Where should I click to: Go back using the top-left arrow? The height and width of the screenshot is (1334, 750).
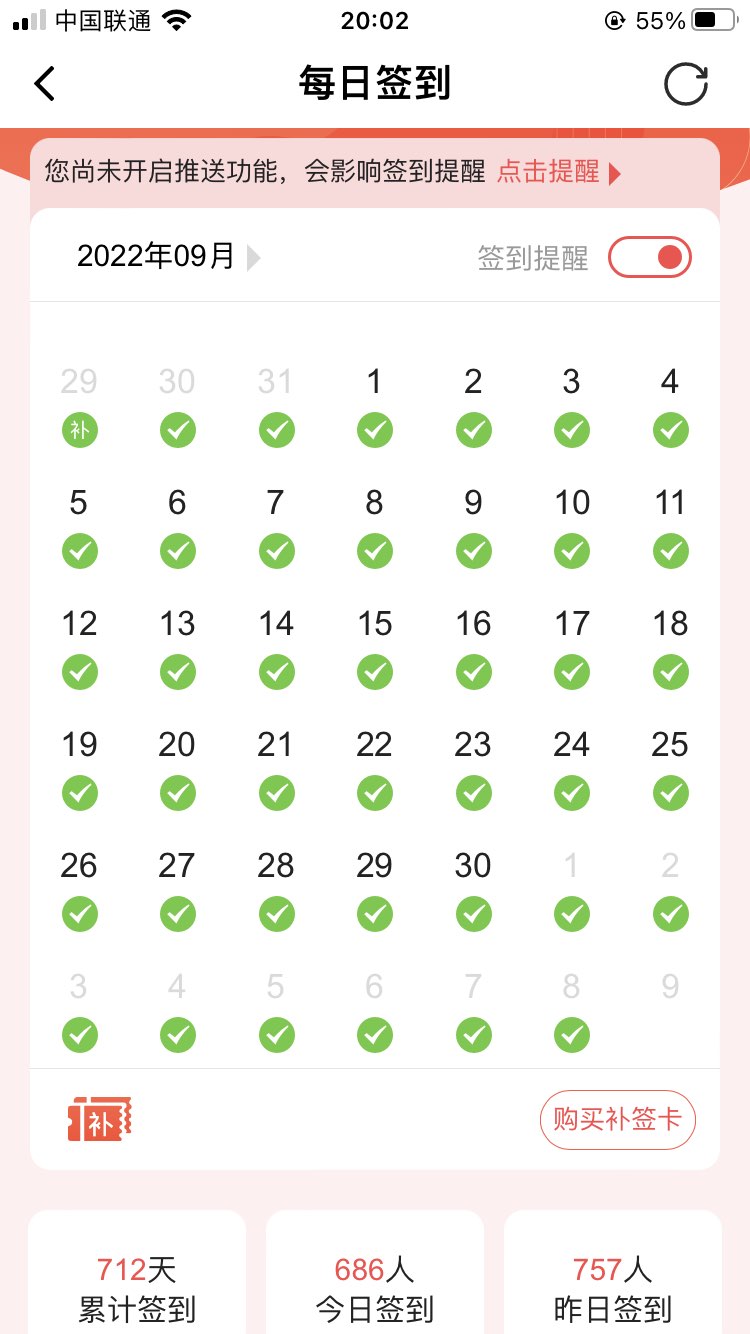click(45, 84)
